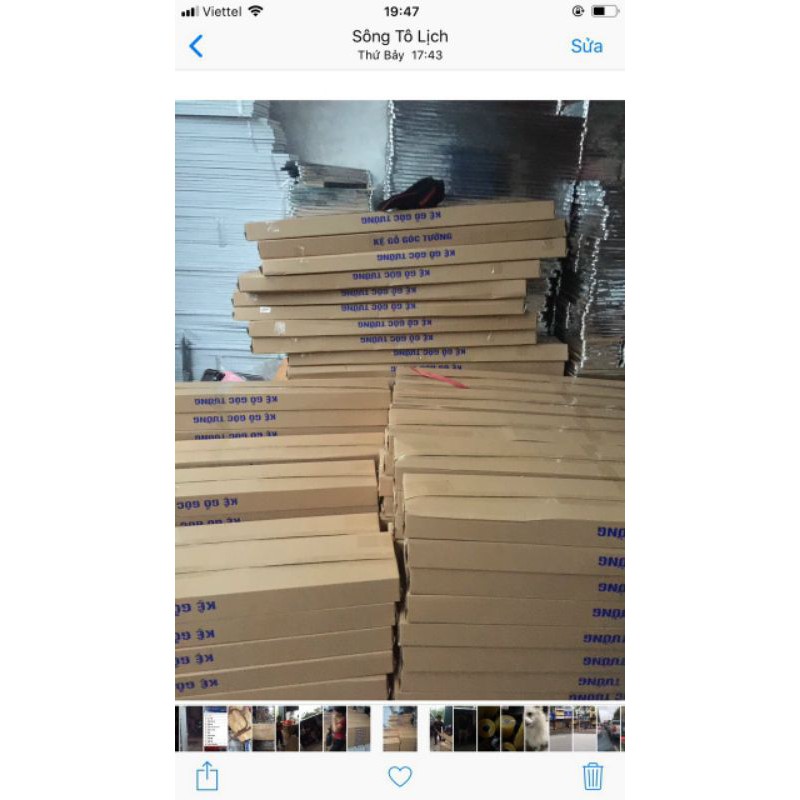
Task: Share this photo
Action: tap(207, 776)
